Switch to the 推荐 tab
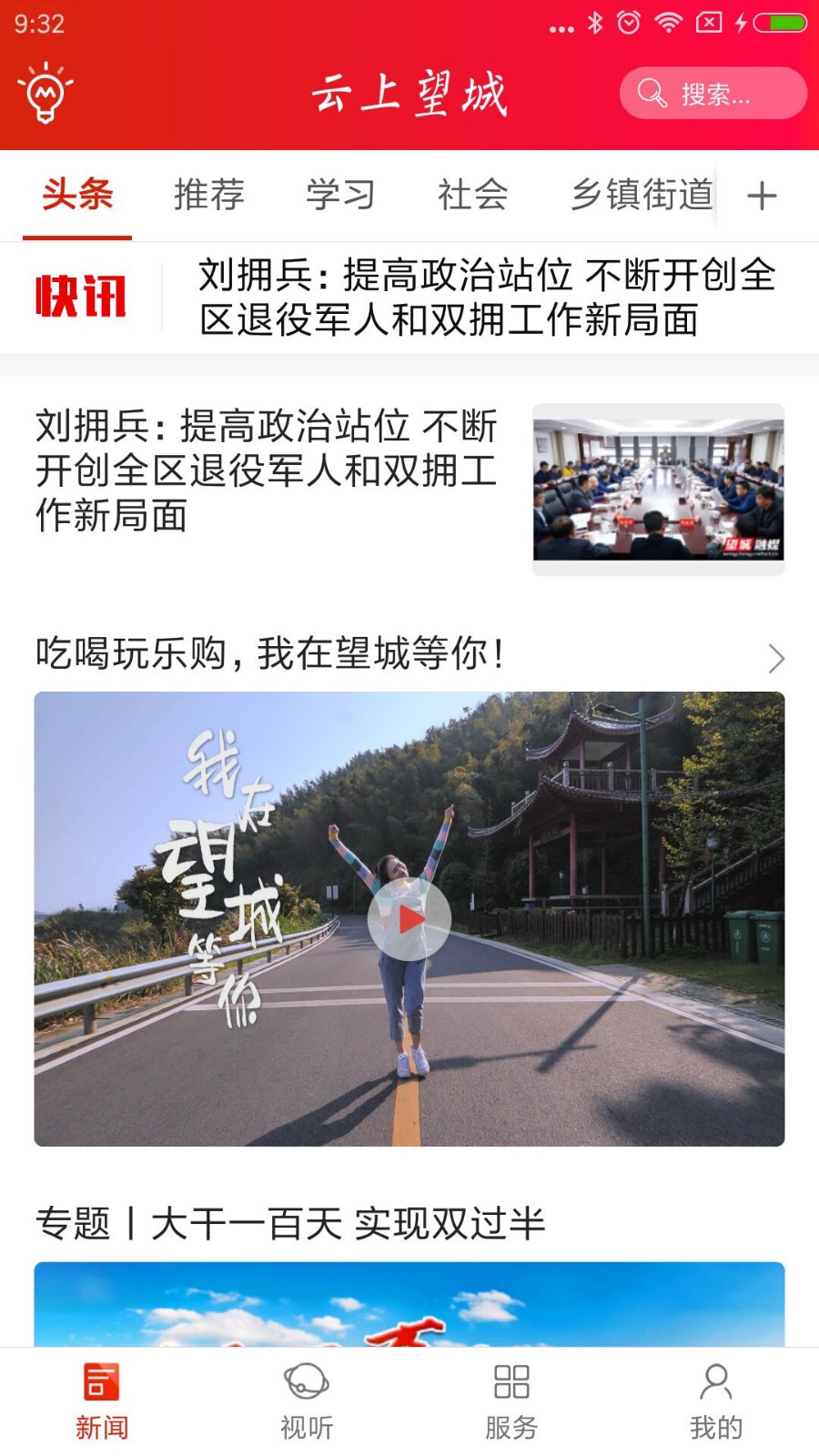This screenshot has height=1456, width=819. [x=209, y=195]
